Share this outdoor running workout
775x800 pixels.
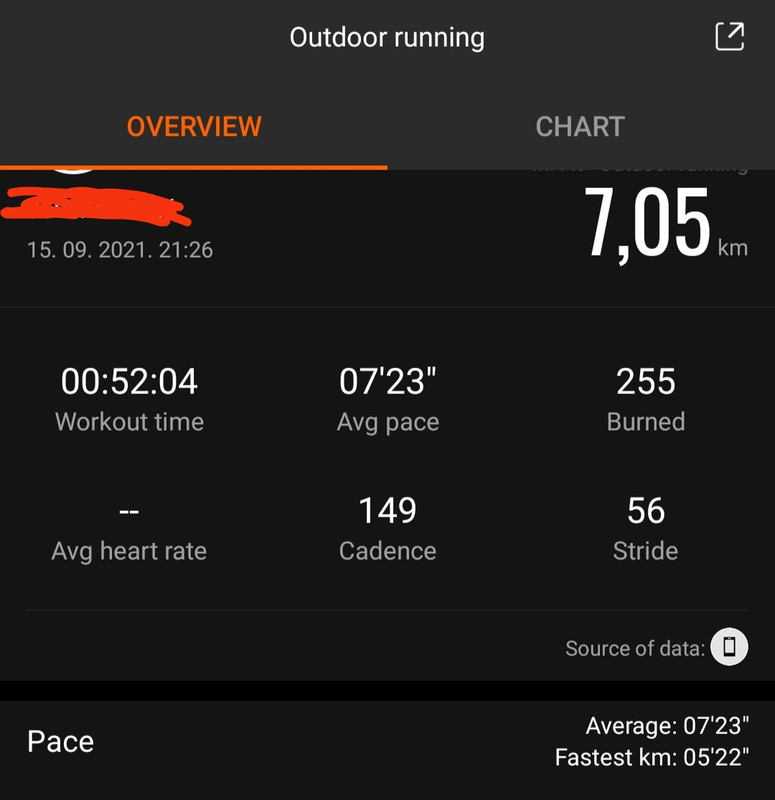click(730, 37)
